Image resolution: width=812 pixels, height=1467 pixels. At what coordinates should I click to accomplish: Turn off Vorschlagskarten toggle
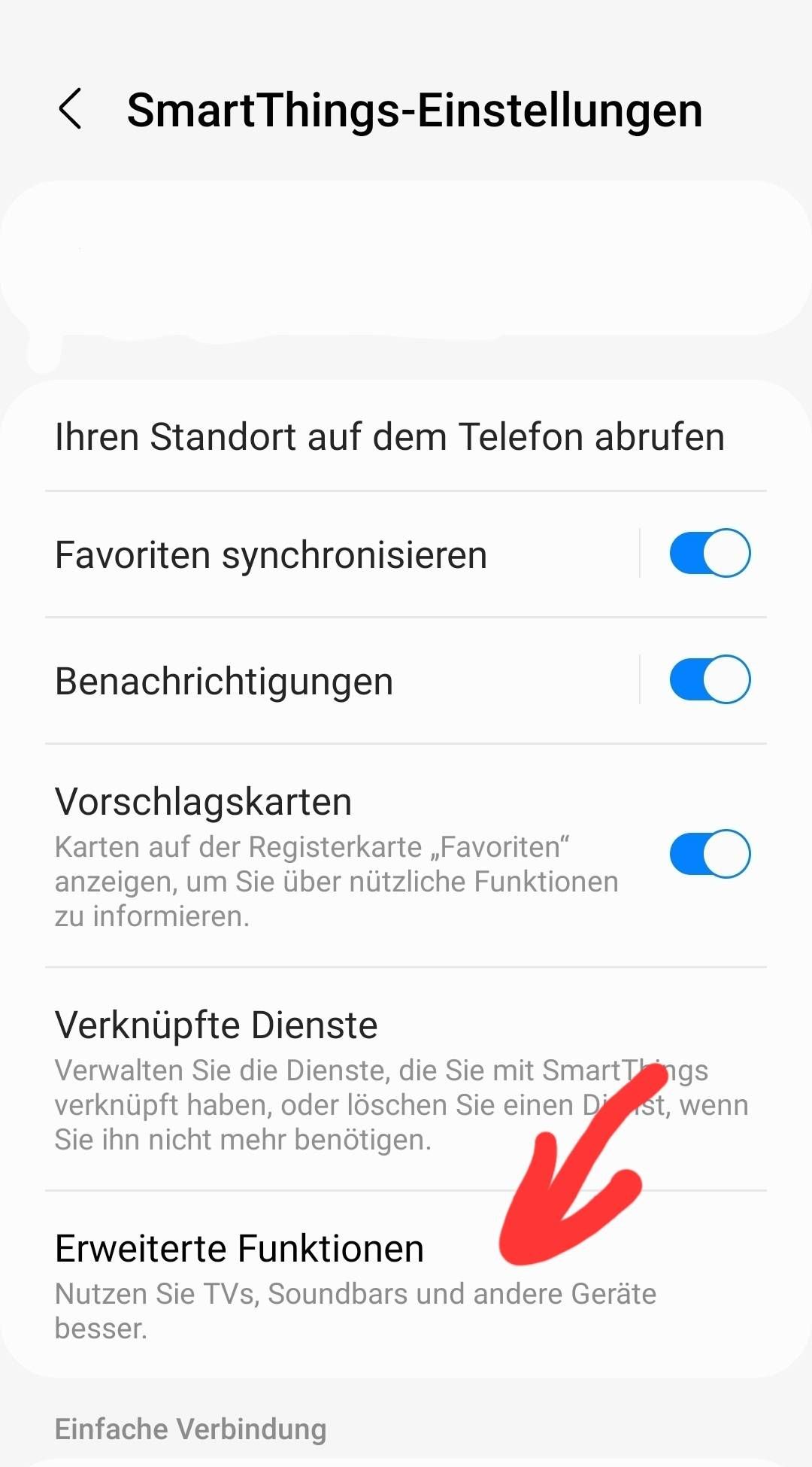pos(709,854)
